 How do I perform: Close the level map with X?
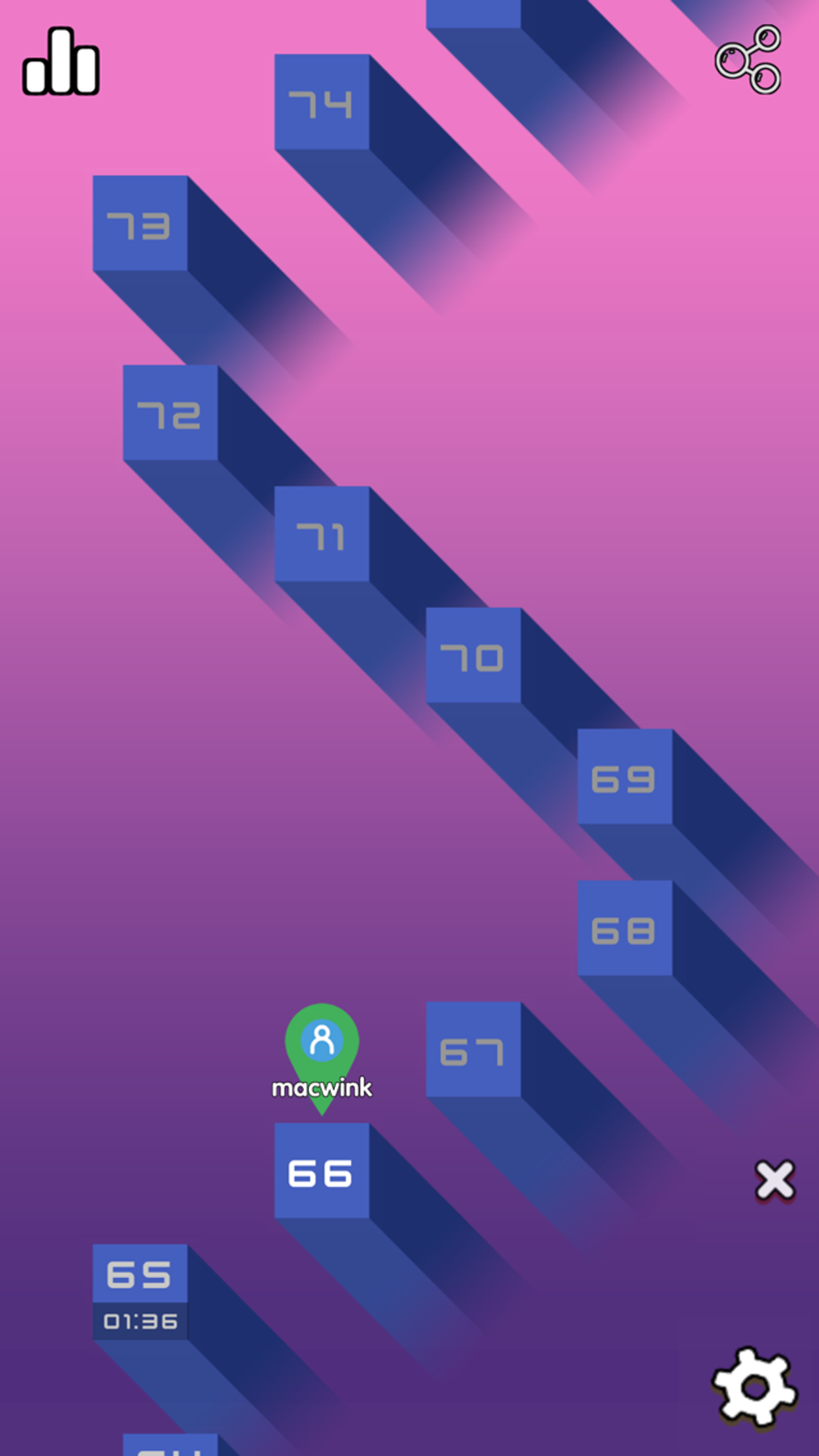[775, 1180]
